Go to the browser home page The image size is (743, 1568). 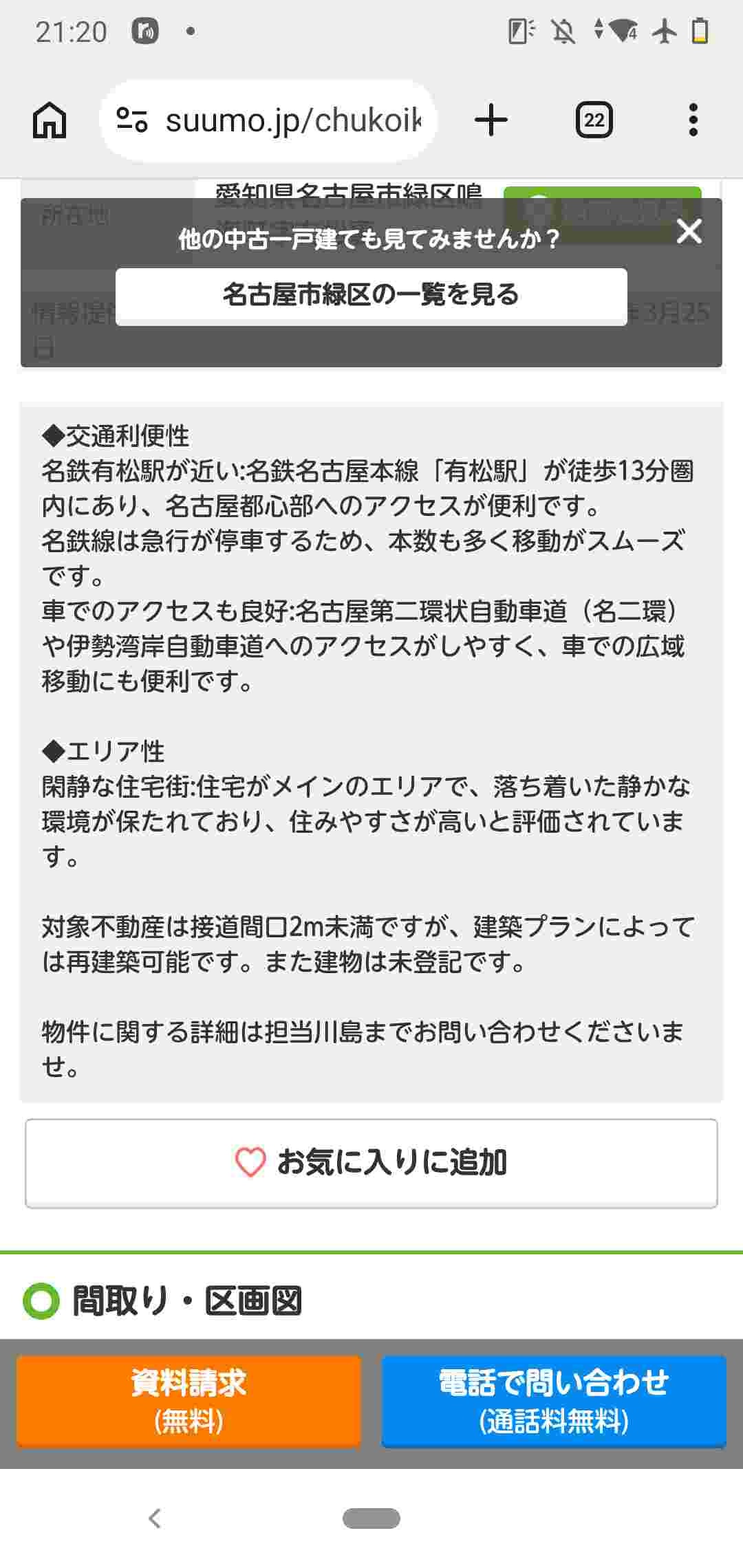coord(50,121)
